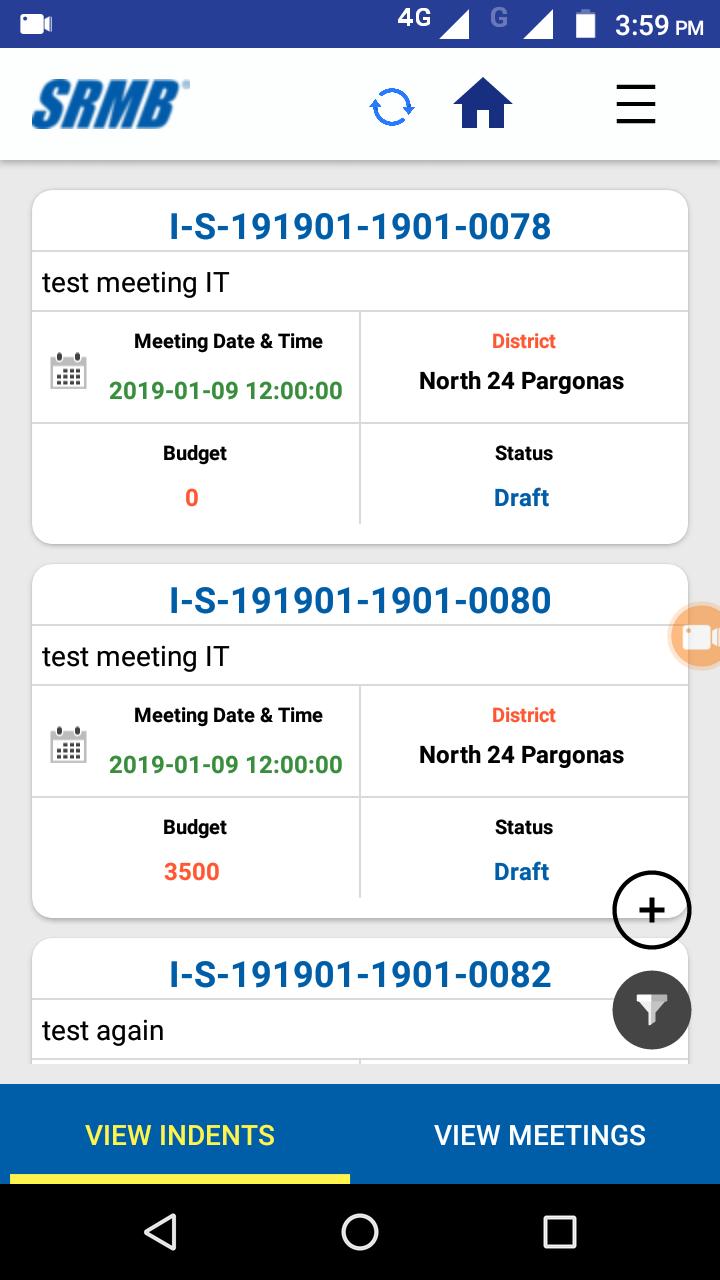Open indent I-S-191901-1901-0082
The height and width of the screenshot is (1280, 720).
[360, 975]
